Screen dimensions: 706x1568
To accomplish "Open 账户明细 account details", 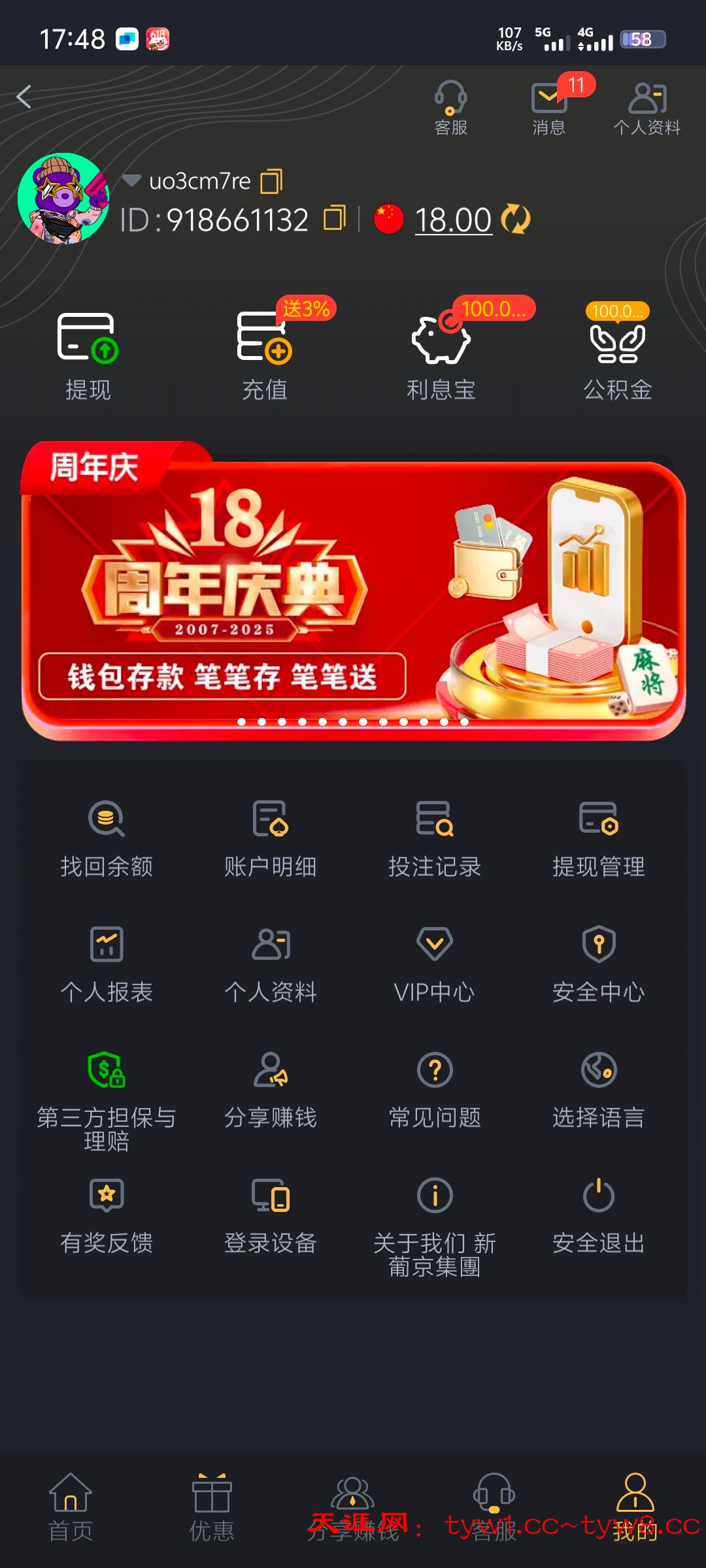I will click(269, 838).
